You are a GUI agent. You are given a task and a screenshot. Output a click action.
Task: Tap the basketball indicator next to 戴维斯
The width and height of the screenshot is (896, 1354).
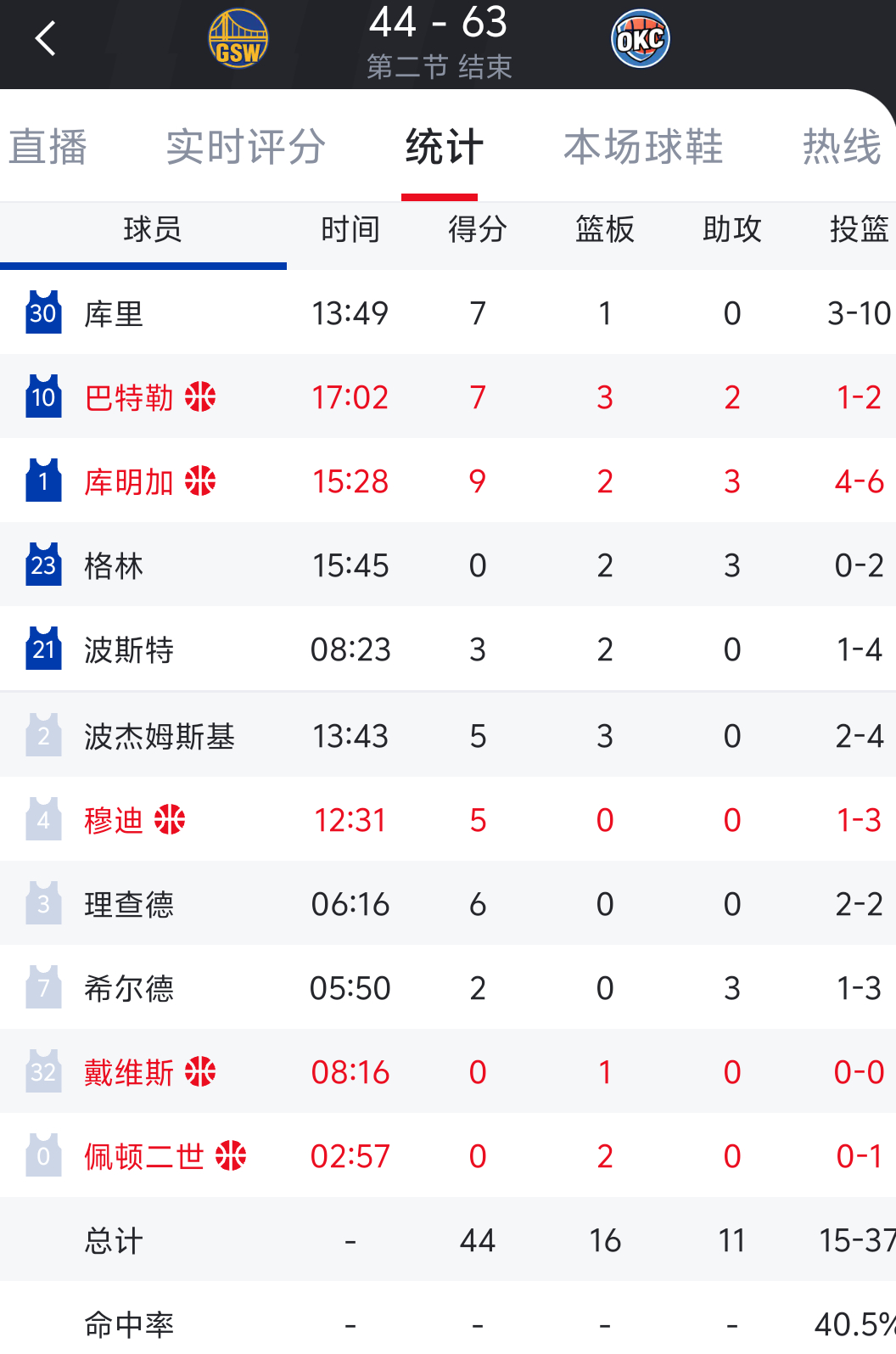pyautogui.click(x=199, y=1070)
